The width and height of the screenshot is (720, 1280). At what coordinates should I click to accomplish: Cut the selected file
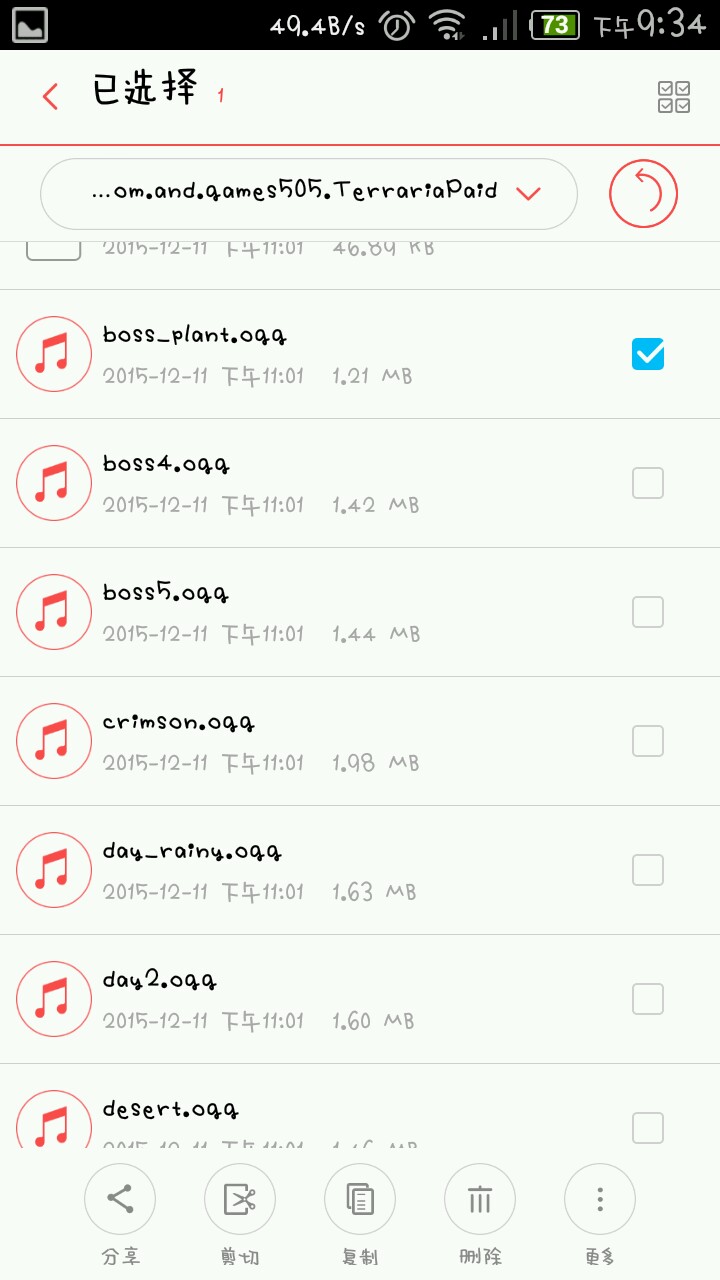(x=240, y=1198)
